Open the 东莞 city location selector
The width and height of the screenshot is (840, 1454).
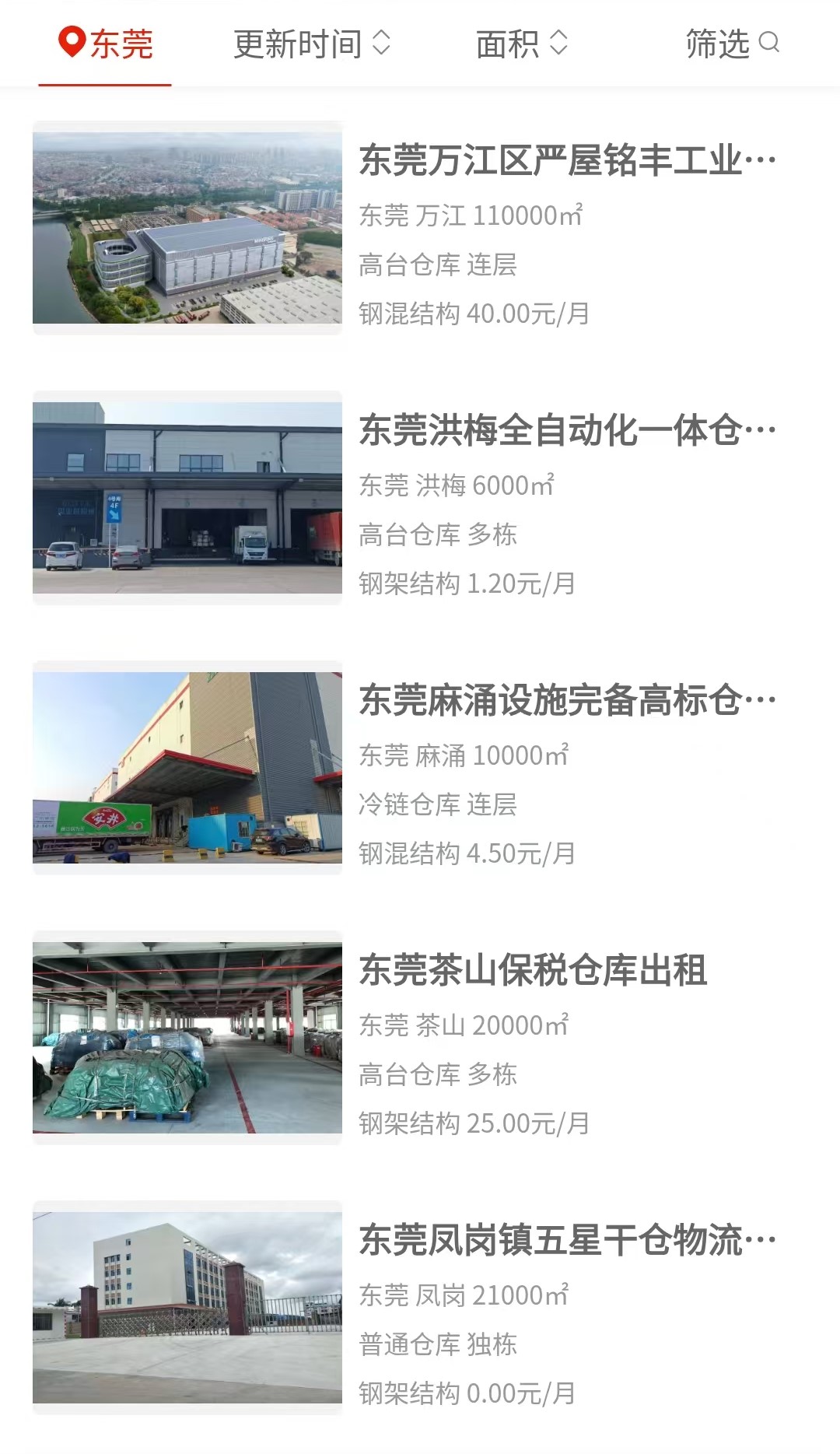click(106, 44)
